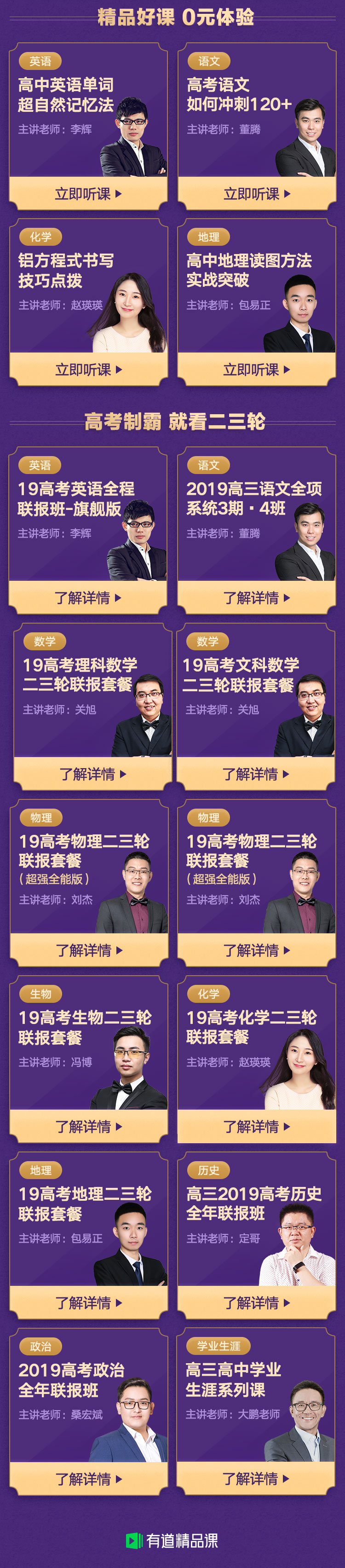Open 了解详情 for 2019高三语文全项系统3期·4班
This screenshot has width=345, height=1568.
pos(256,598)
